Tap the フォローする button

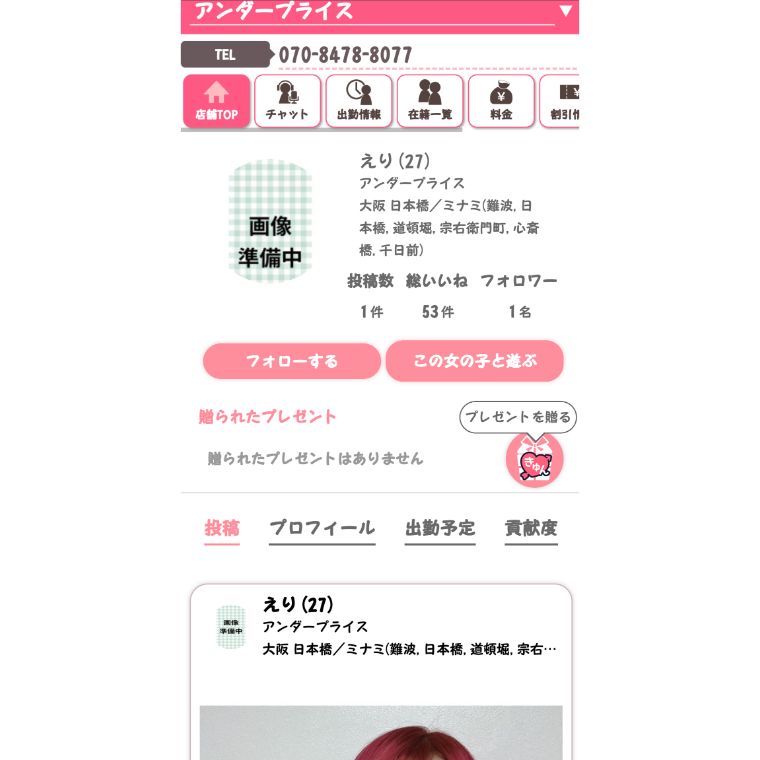(292, 361)
